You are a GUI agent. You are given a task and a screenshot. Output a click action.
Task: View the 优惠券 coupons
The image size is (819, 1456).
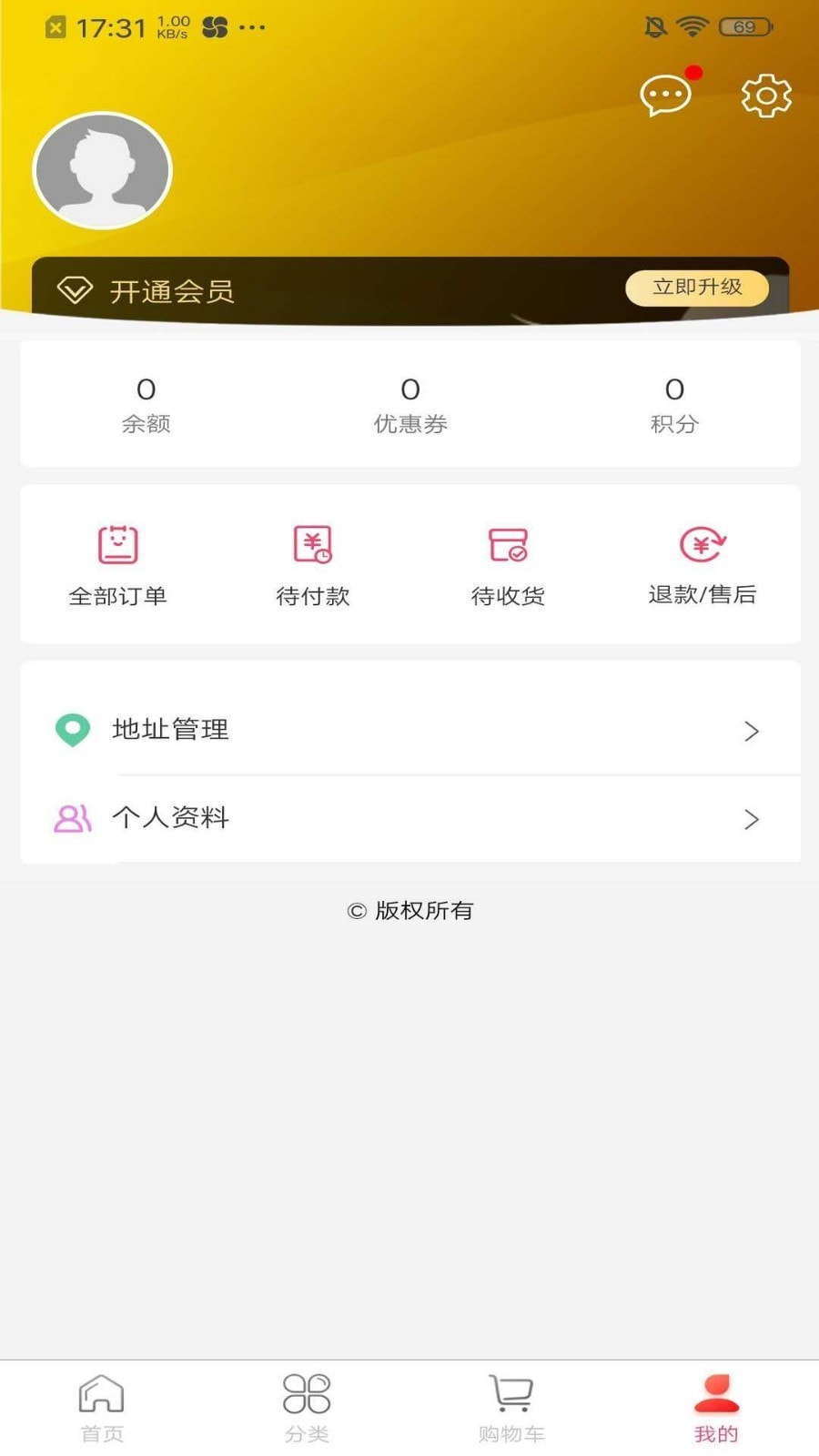pos(410,405)
